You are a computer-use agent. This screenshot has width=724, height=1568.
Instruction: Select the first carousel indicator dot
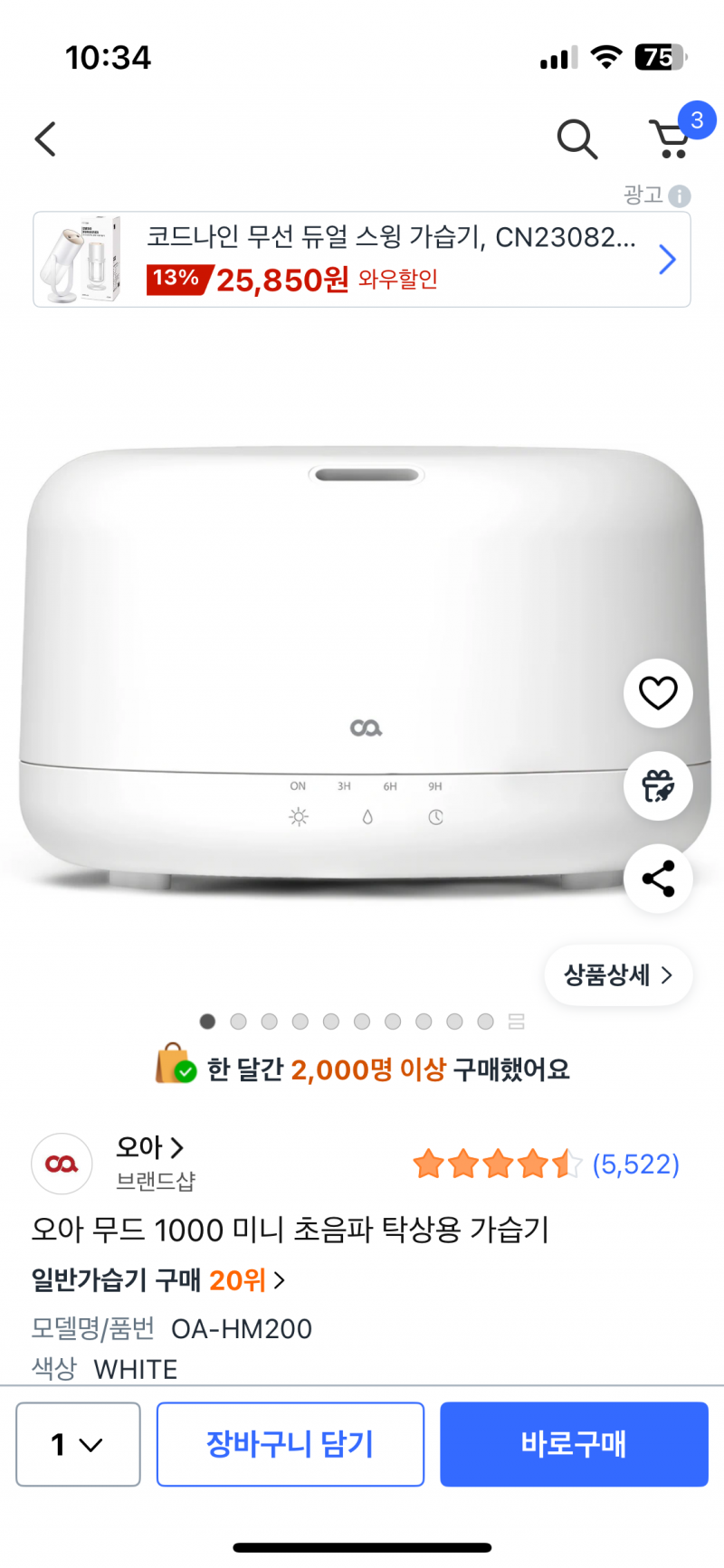[207, 1021]
